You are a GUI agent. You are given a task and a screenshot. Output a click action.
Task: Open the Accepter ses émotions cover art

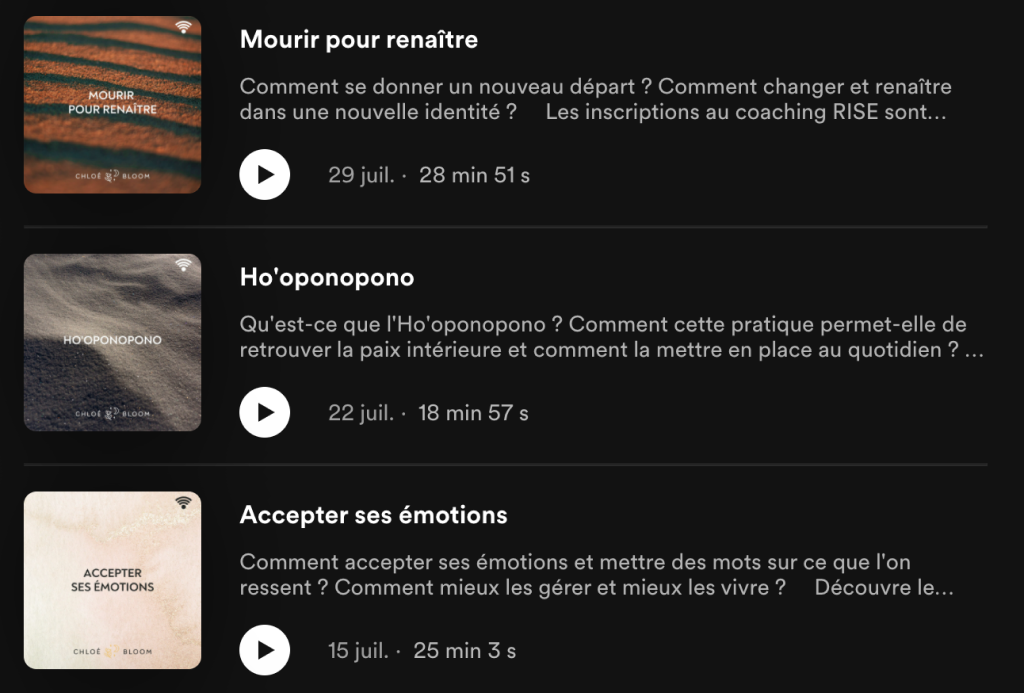112,580
